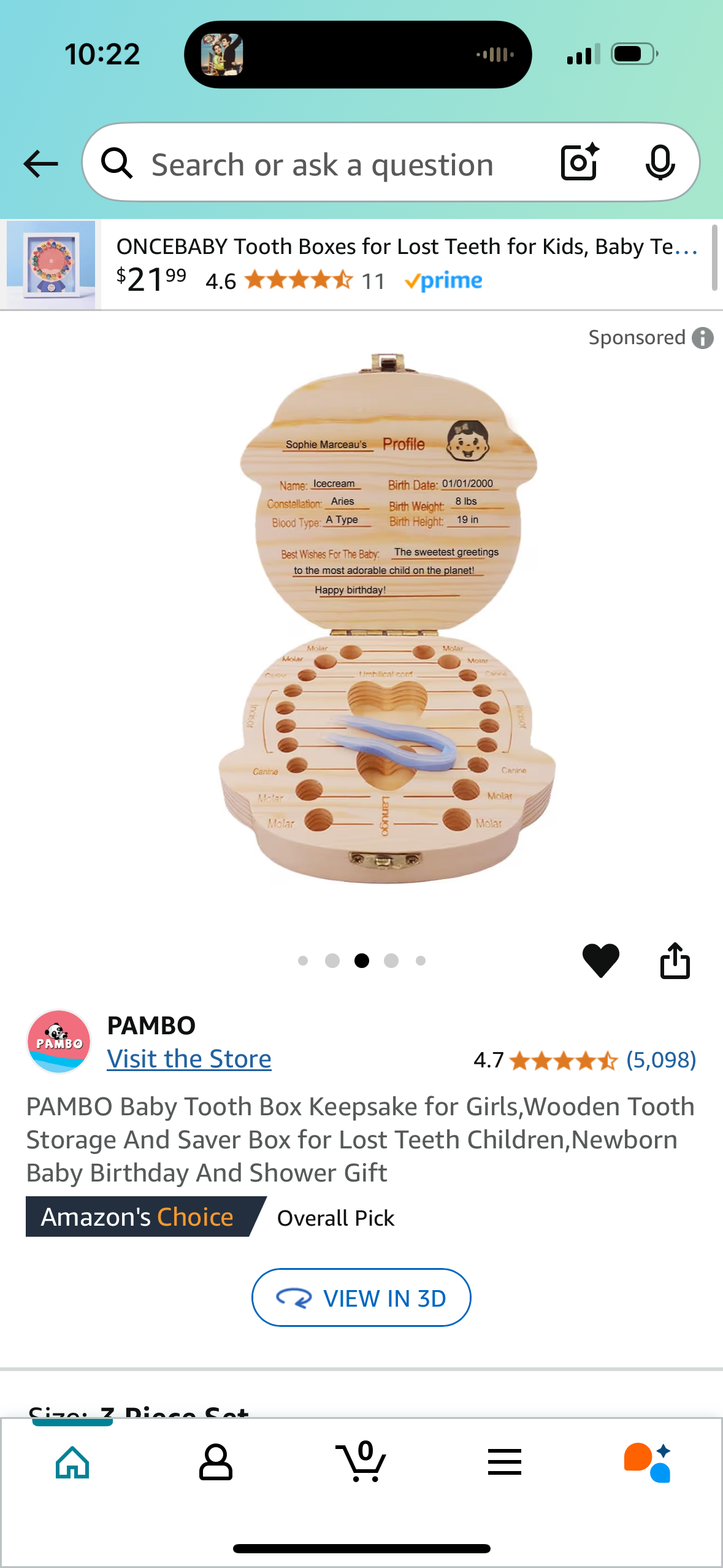
Task: Share this PAMBO product
Action: pos(675,960)
